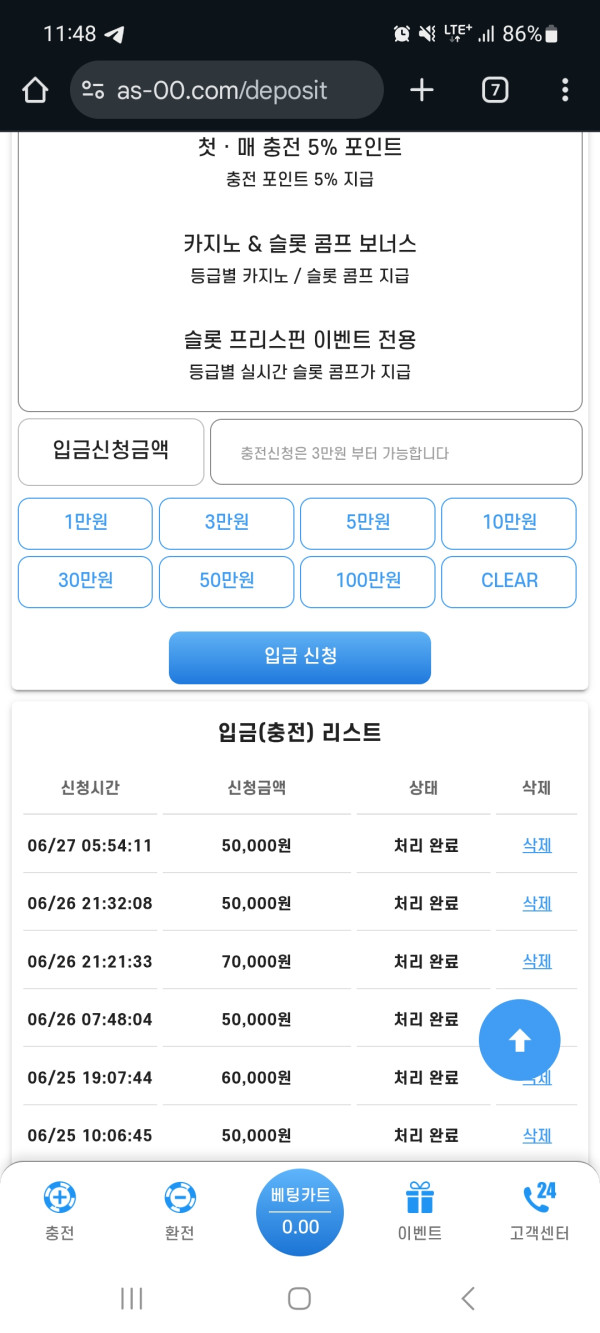The image size is (600, 1333).
Task: Go to the browser home page
Action: pos(35,91)
